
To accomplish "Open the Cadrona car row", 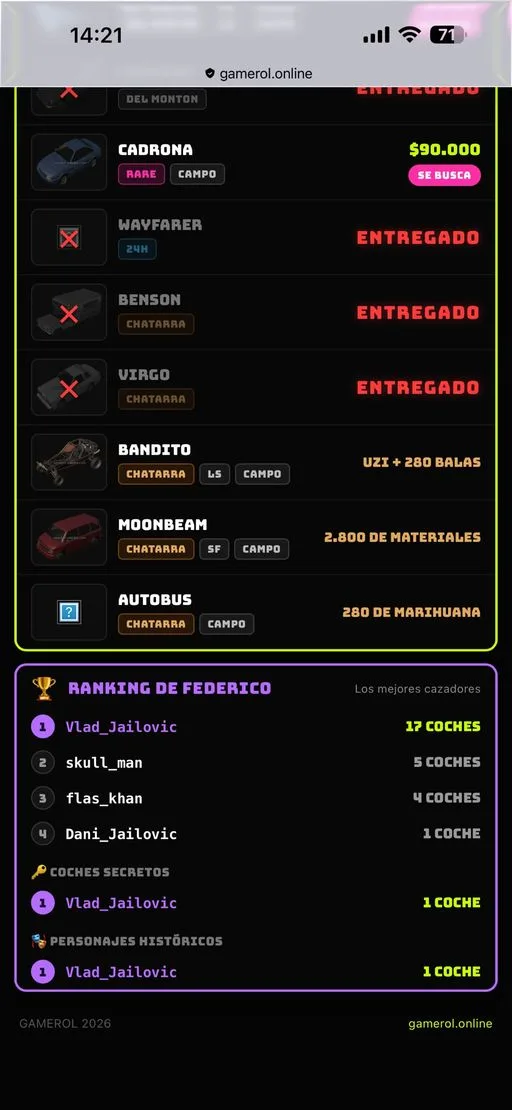I will pyautogui.click(x=256, y=162).
